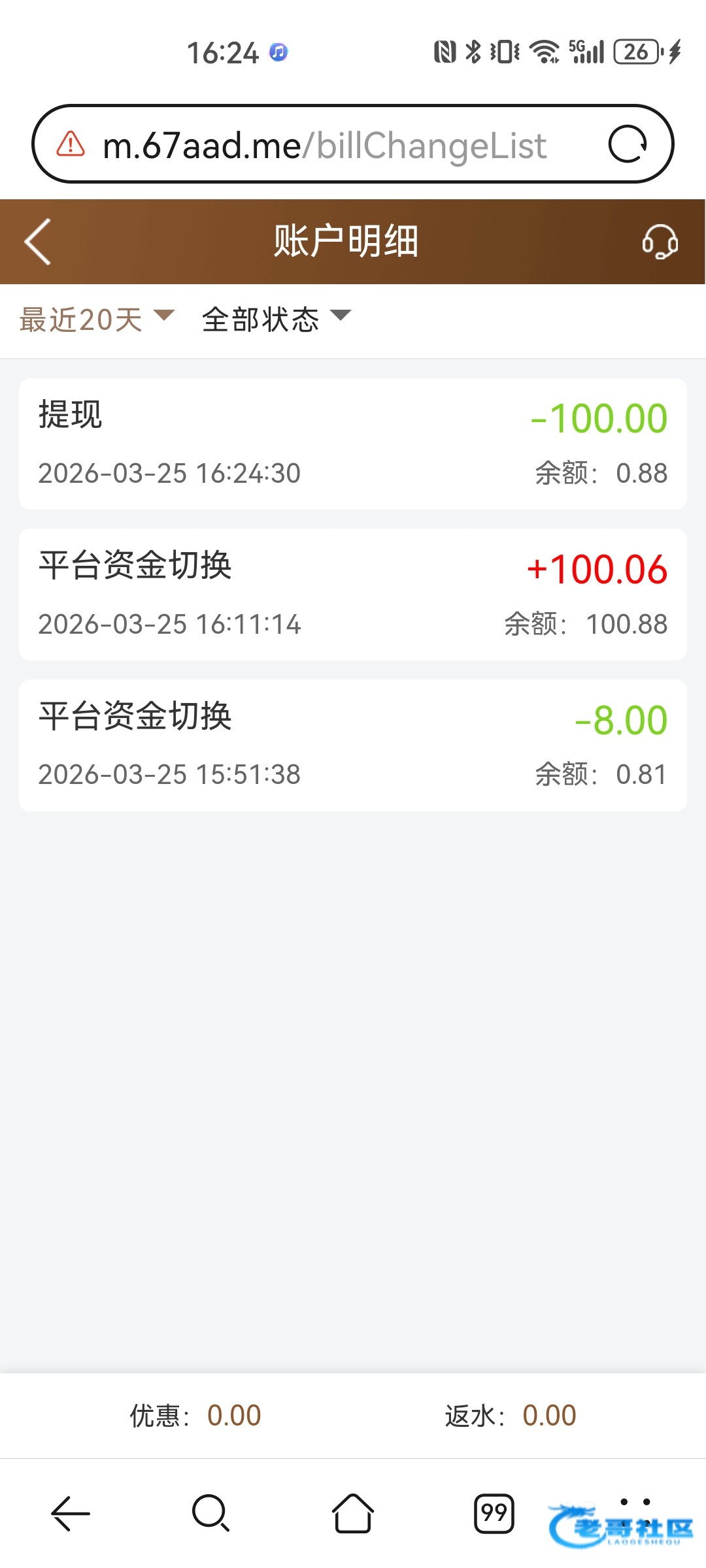View the 99 open browser tabs
Image resolution: width=706 pixels, height=1568 pixels.
pyautogui.click(x=494, y=1513)
